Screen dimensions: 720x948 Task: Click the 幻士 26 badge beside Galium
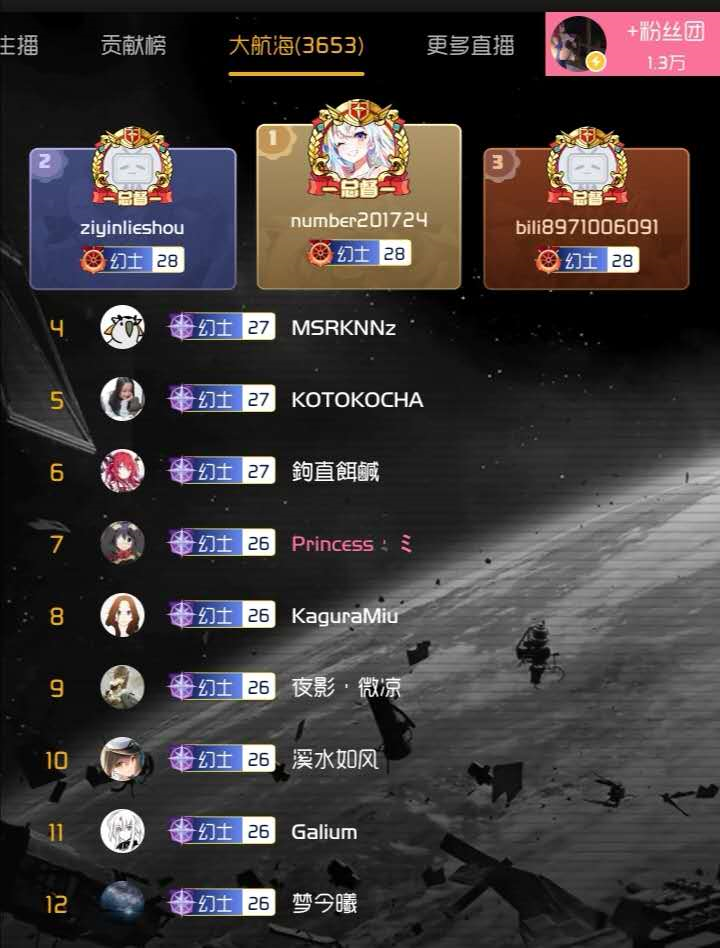click(221, 831)
